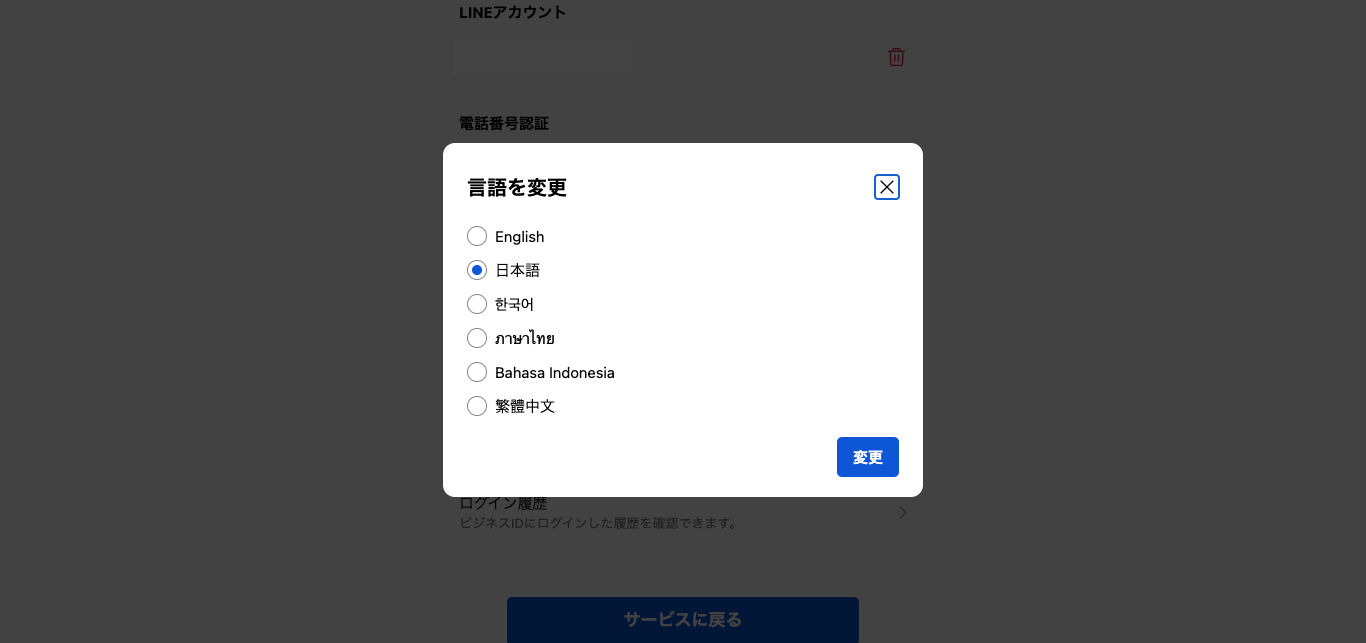Select English as the language
The image size is (1366, 643).
(477, 237)
